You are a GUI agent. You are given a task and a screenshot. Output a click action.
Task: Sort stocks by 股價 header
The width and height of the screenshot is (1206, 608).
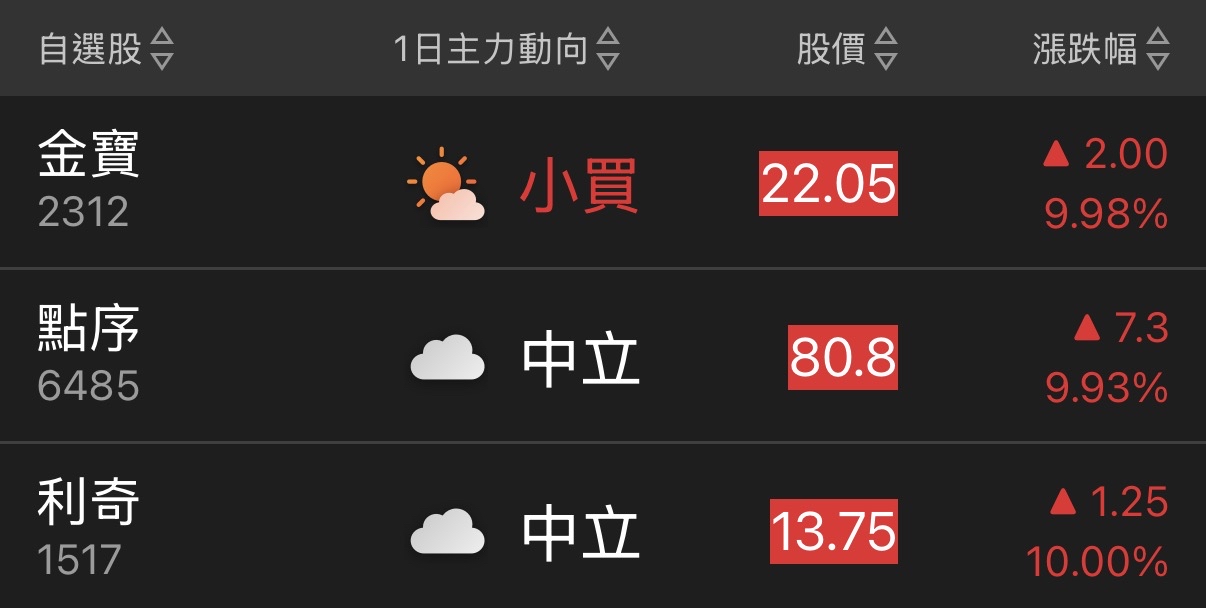coord(847,49)
